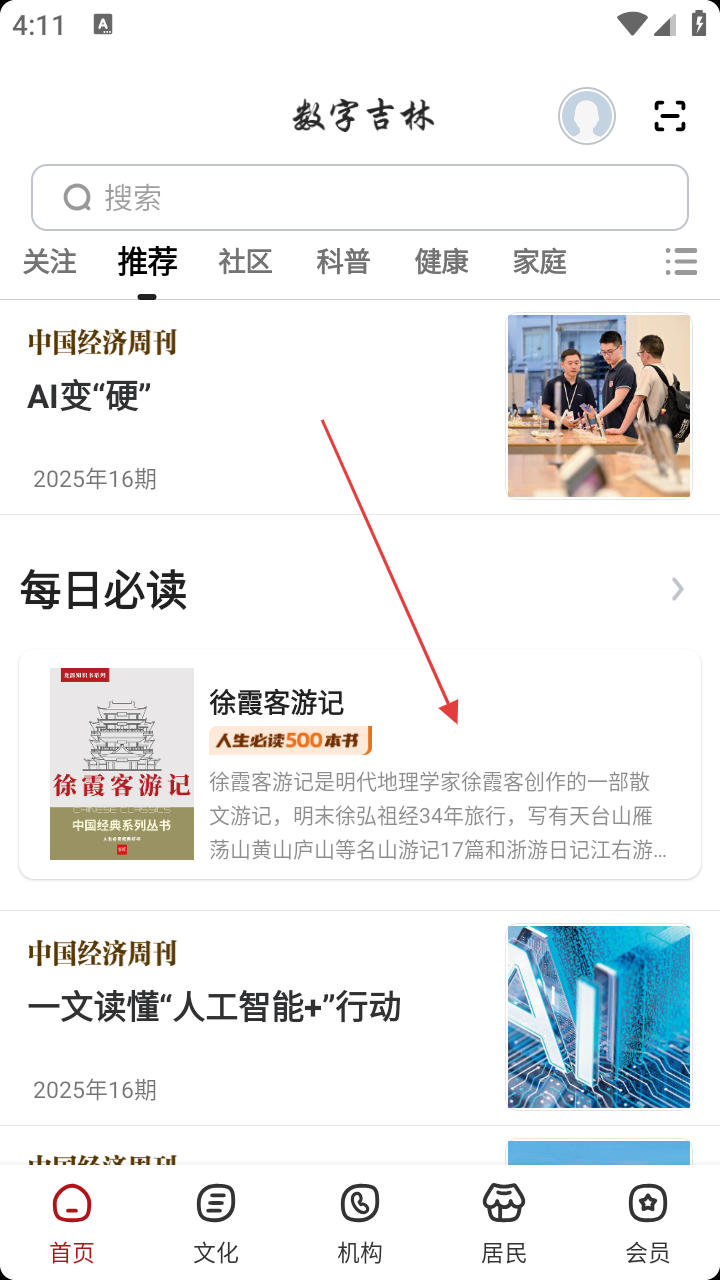Open the QR scan icon
Viewport: 720px width, 1280px height.
pyautogui.click(x=669, y=117)
